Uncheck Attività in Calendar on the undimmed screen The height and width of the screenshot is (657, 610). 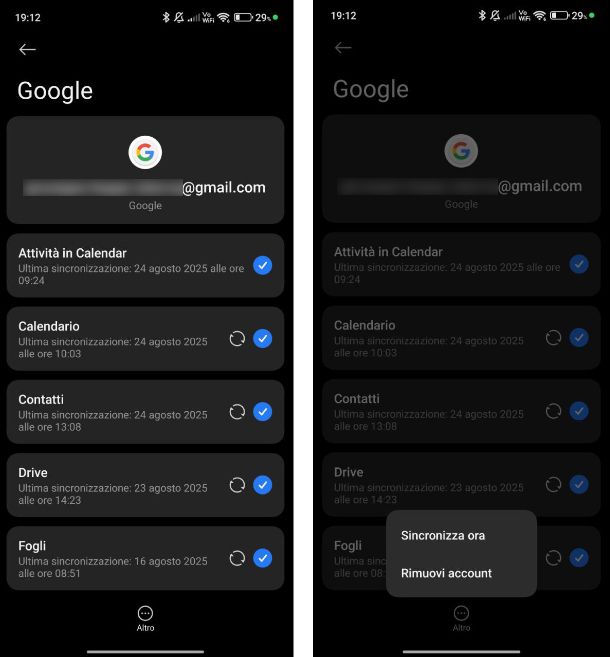(x=262, y=265)
